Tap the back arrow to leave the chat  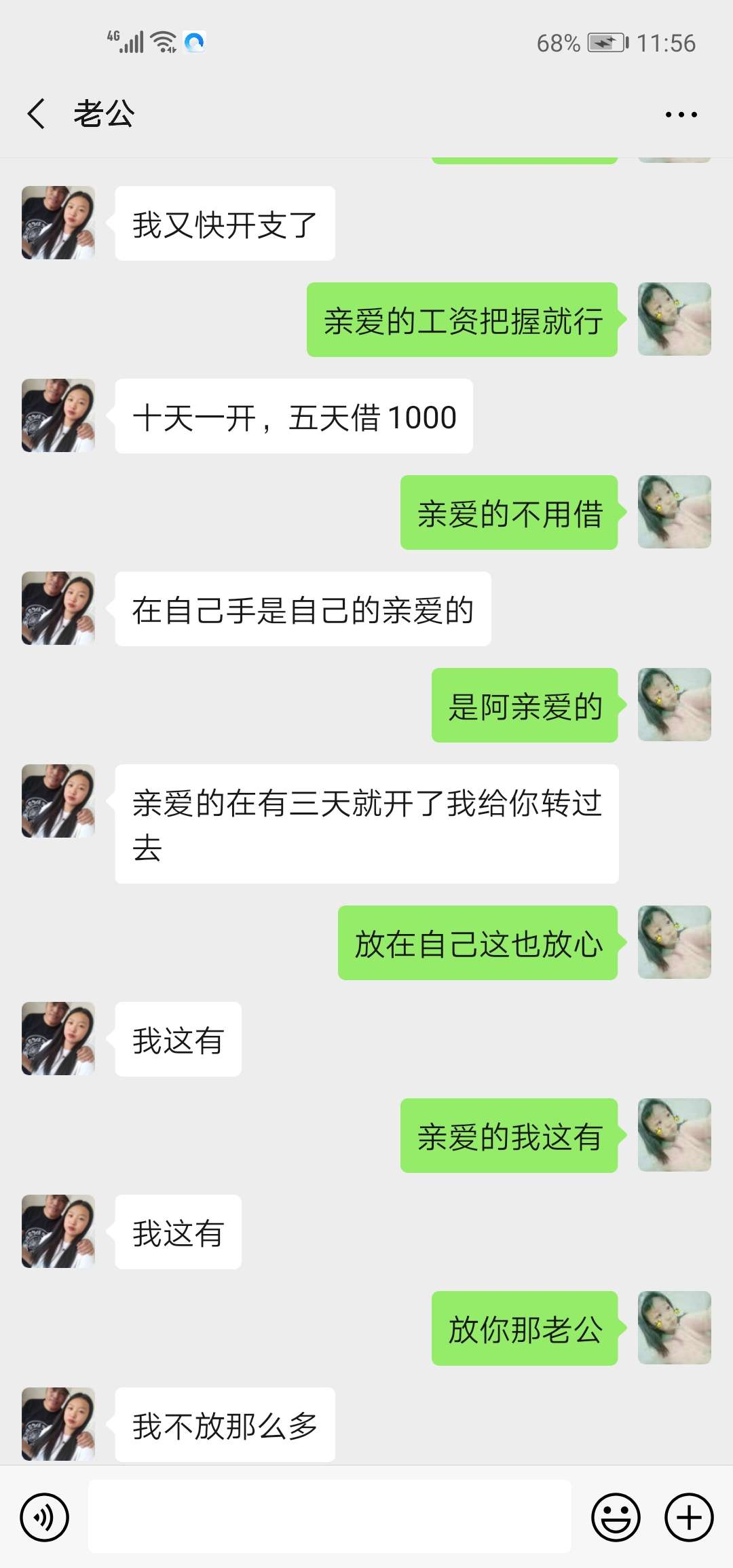click(36, 114)
